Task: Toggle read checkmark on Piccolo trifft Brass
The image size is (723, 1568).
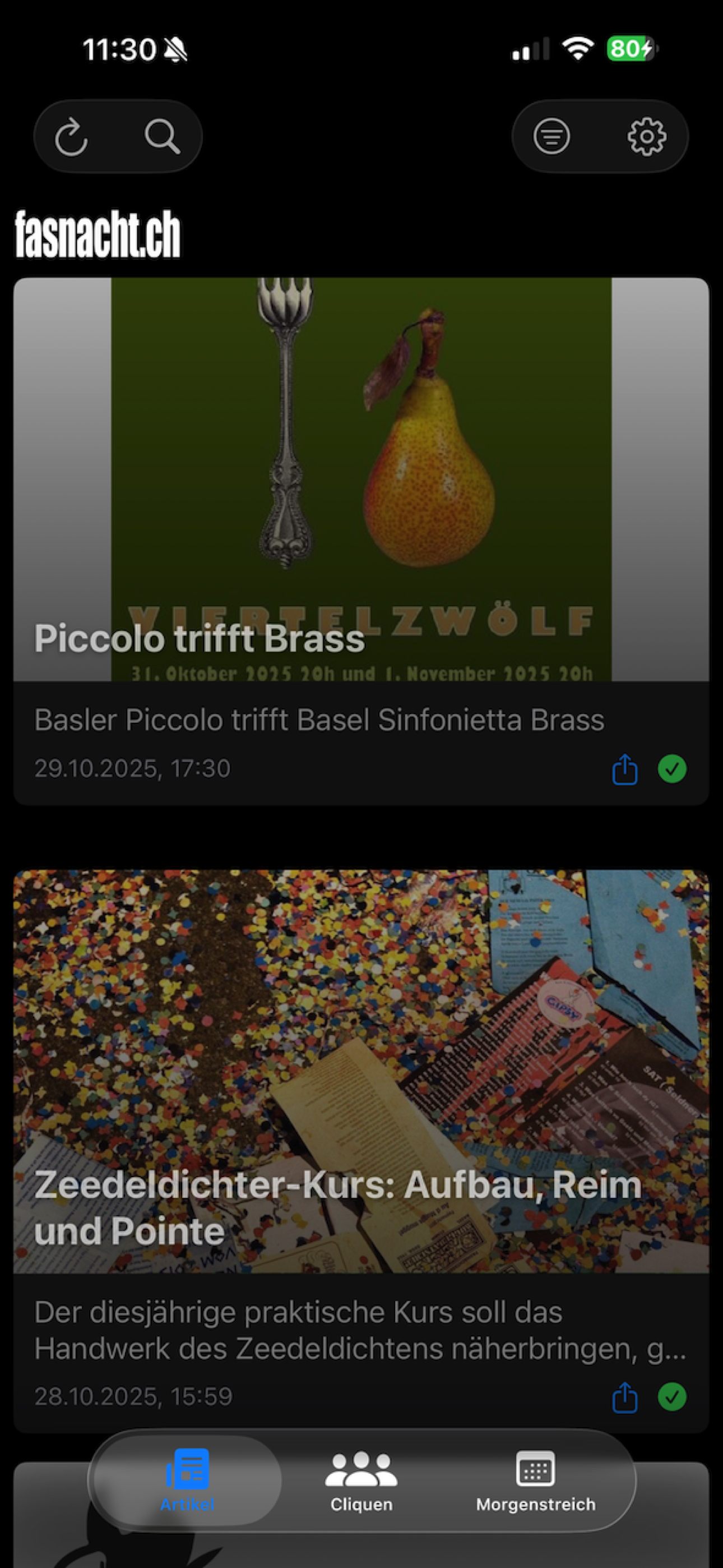Action: 672,769
